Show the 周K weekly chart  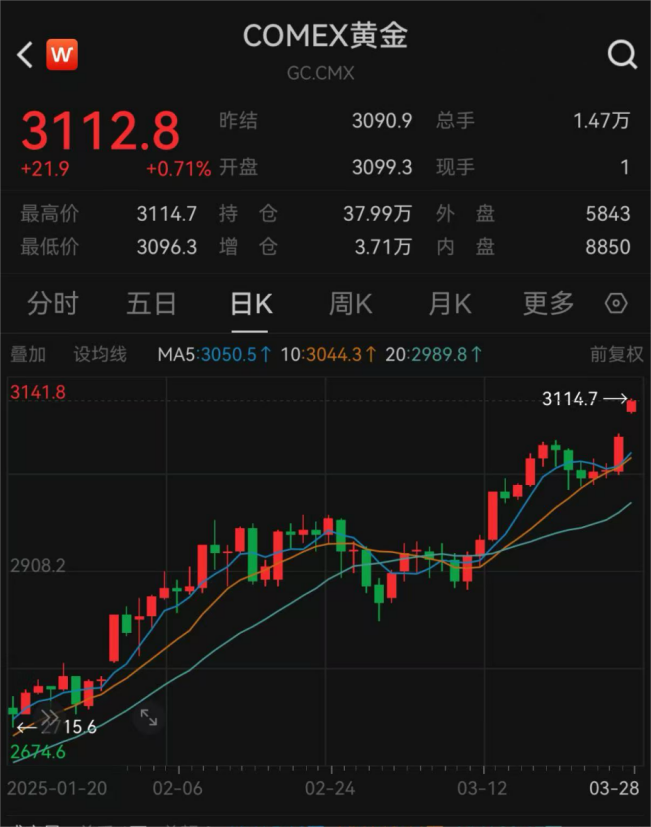click(x=350, y=304)
